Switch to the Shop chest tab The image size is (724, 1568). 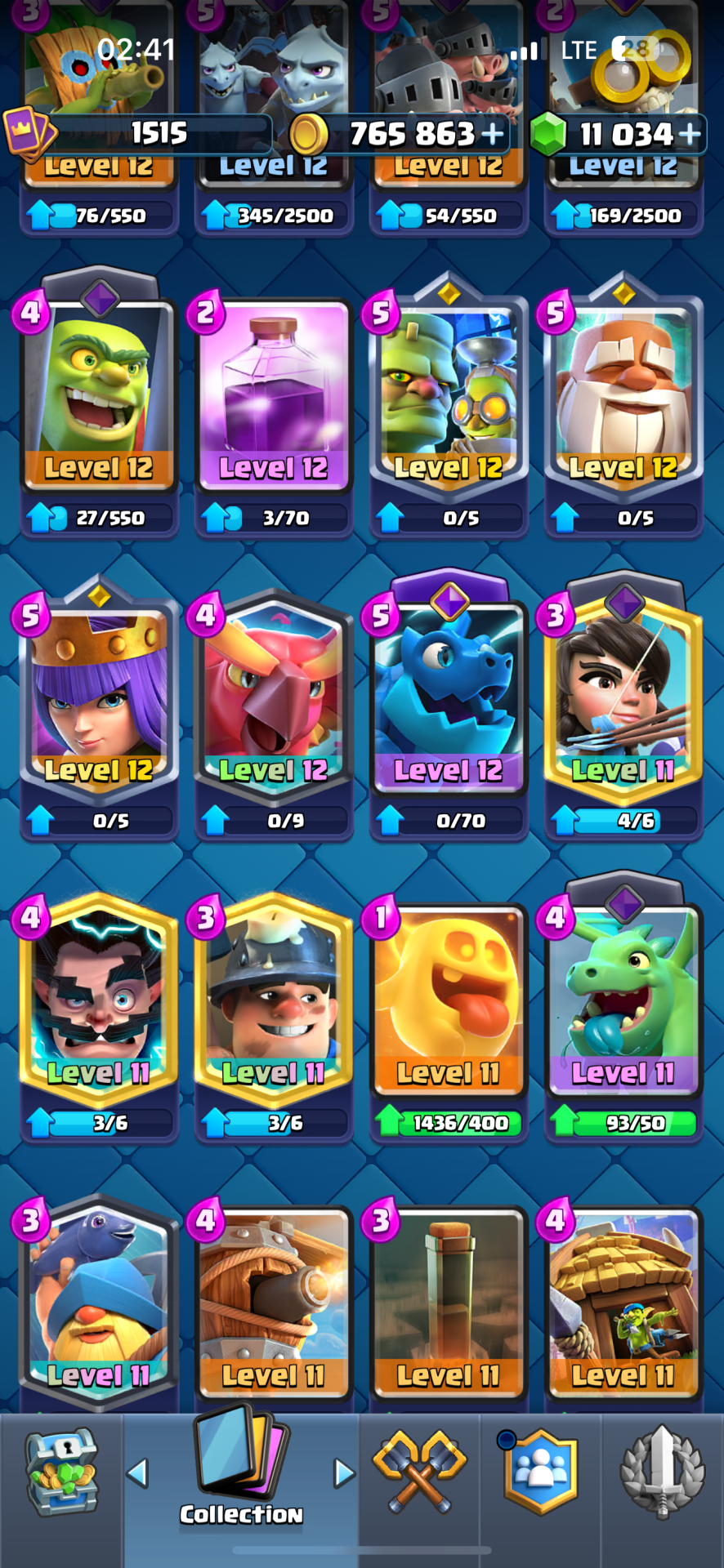62,1472
